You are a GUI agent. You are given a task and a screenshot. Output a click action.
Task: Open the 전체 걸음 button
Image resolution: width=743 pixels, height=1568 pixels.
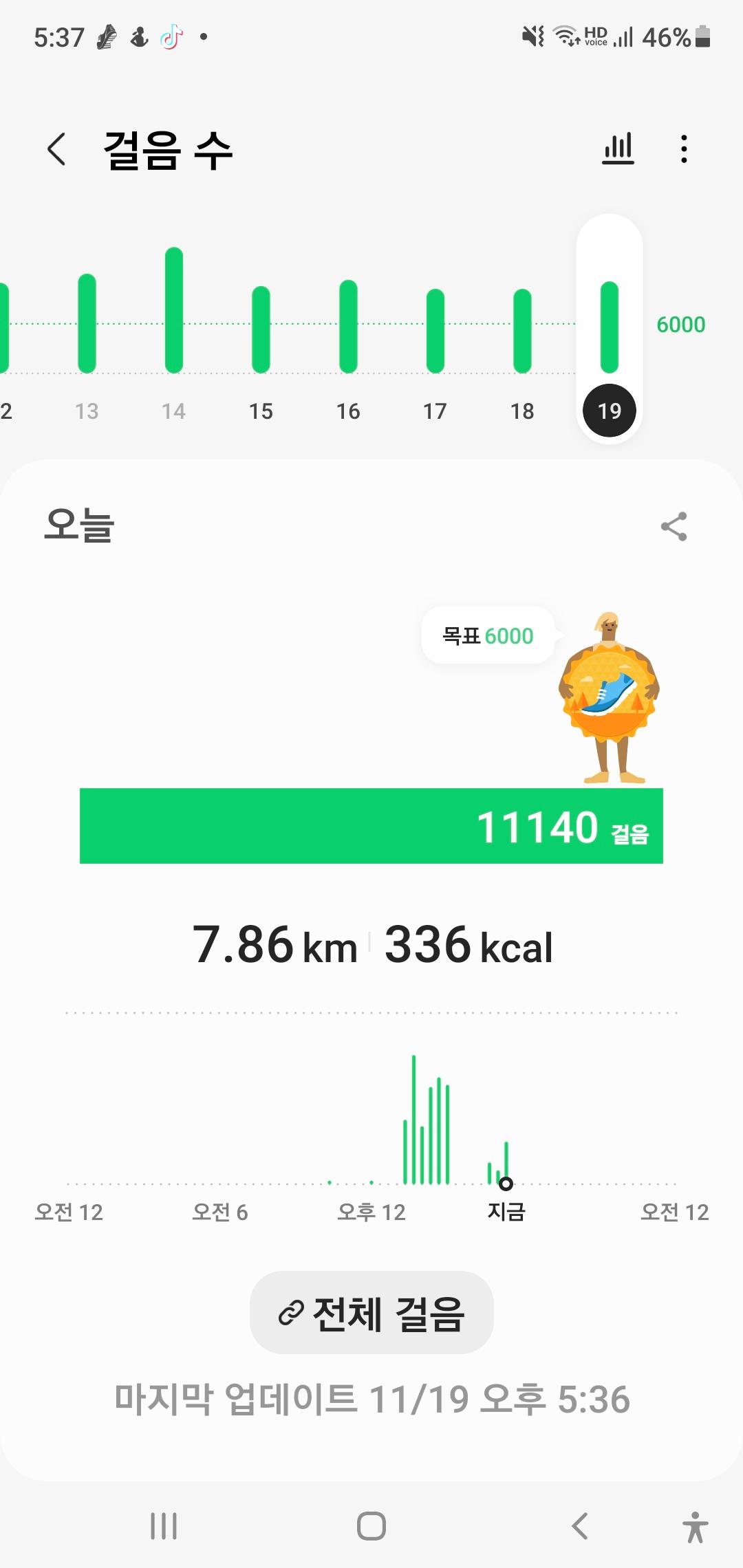pyautogui.click(x=371, y=1312)
